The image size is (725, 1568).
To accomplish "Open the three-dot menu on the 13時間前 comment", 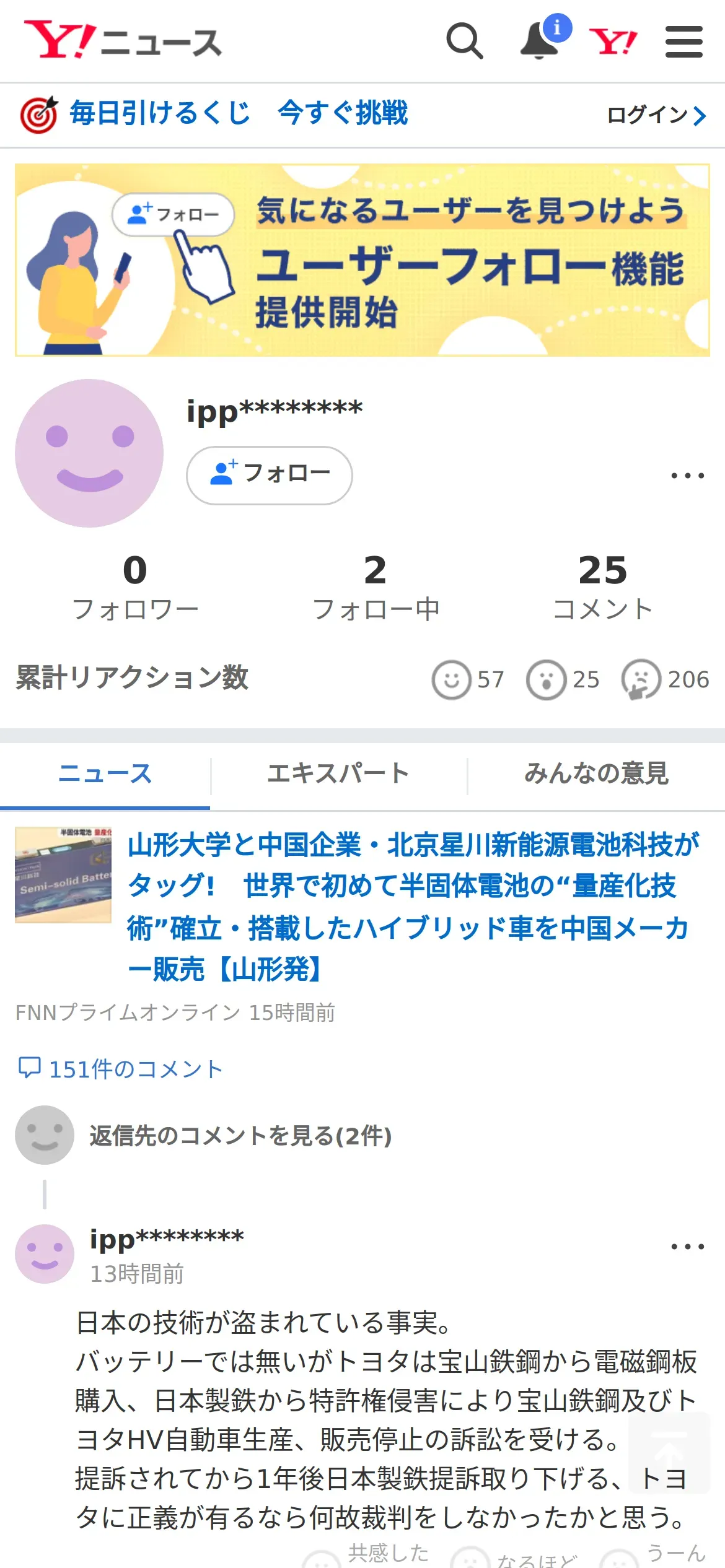I will (x=687, y=1247).
